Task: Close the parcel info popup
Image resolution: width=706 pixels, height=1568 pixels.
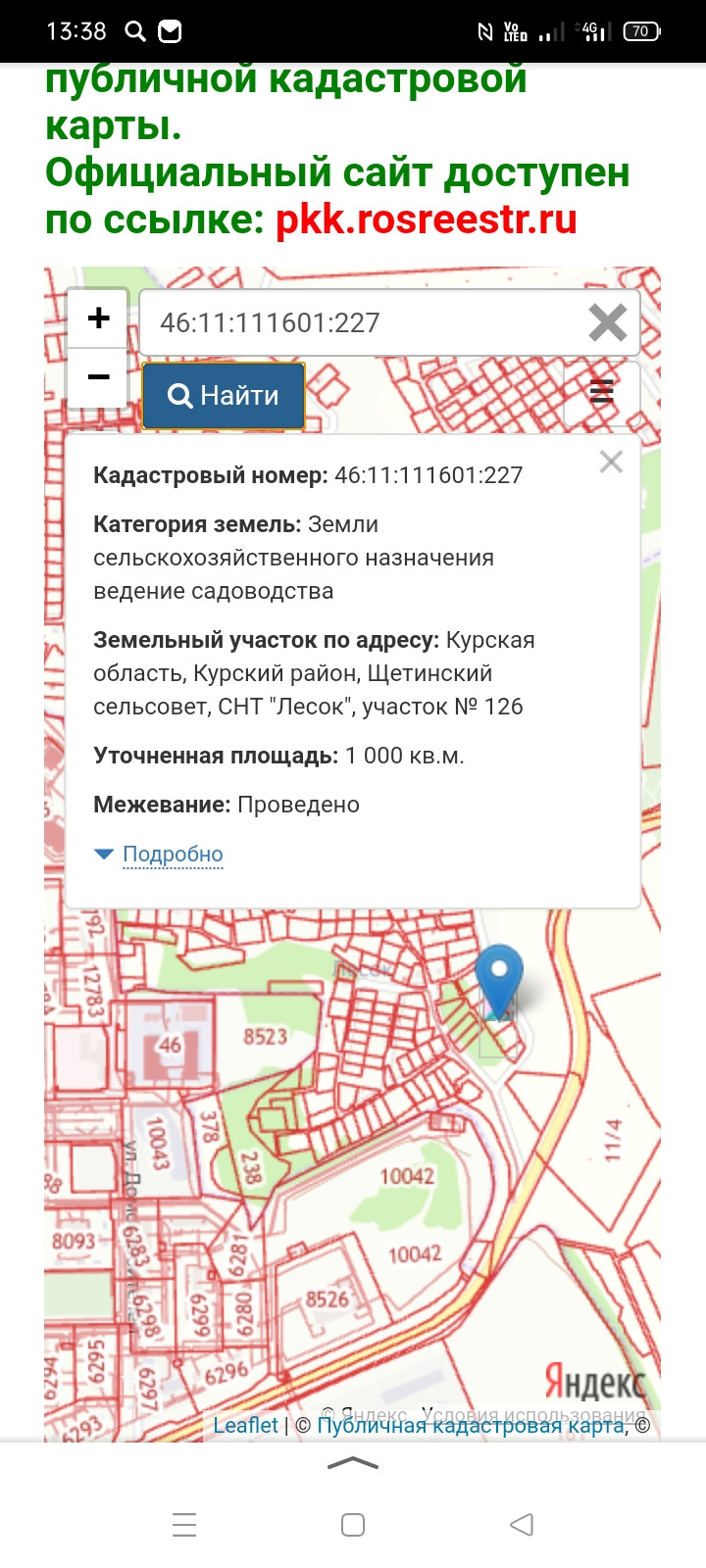Action: point(611,462)
